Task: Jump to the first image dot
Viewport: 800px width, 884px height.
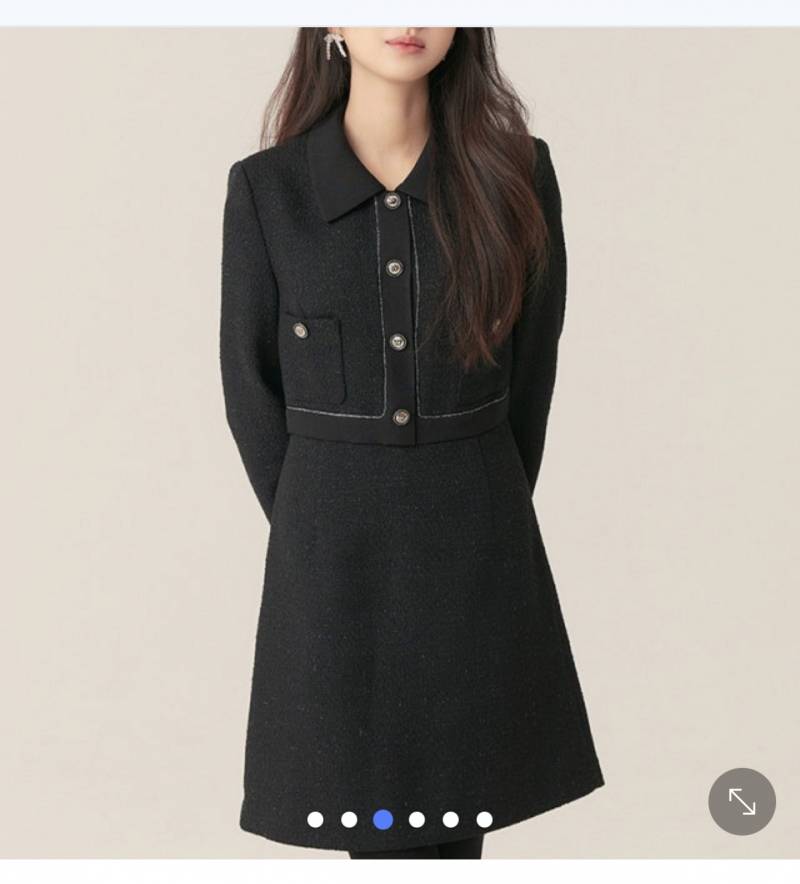Action: tap(315, 820)
